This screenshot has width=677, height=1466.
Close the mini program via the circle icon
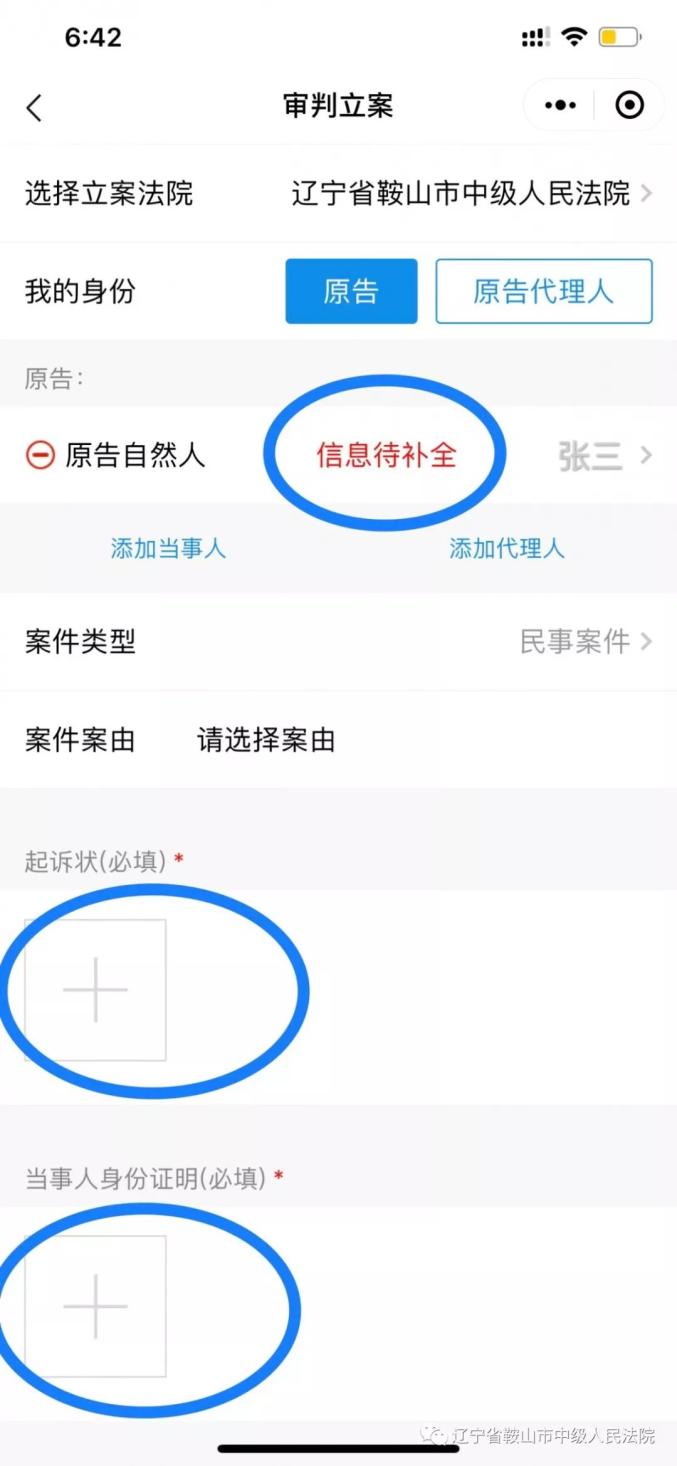point(629,105)
